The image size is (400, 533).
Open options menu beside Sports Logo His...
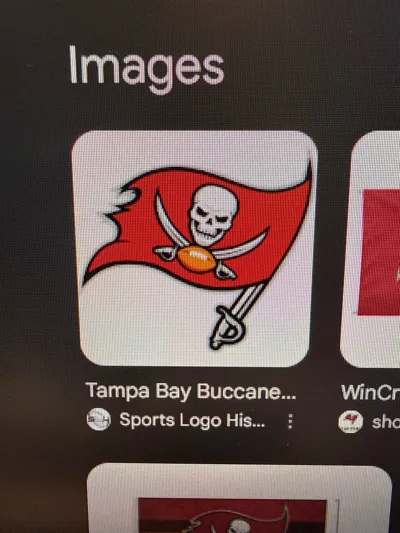click(290, 421)
